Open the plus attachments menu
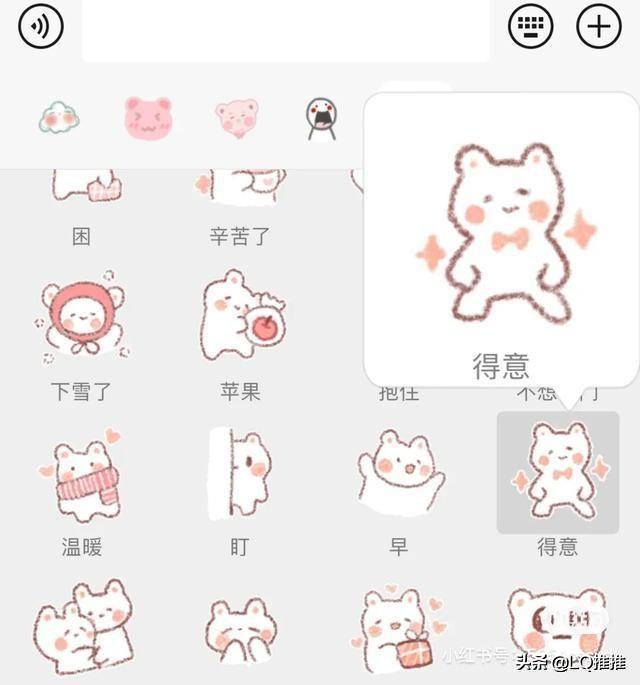This screenshot has width=640, height=685. point(599,26)
